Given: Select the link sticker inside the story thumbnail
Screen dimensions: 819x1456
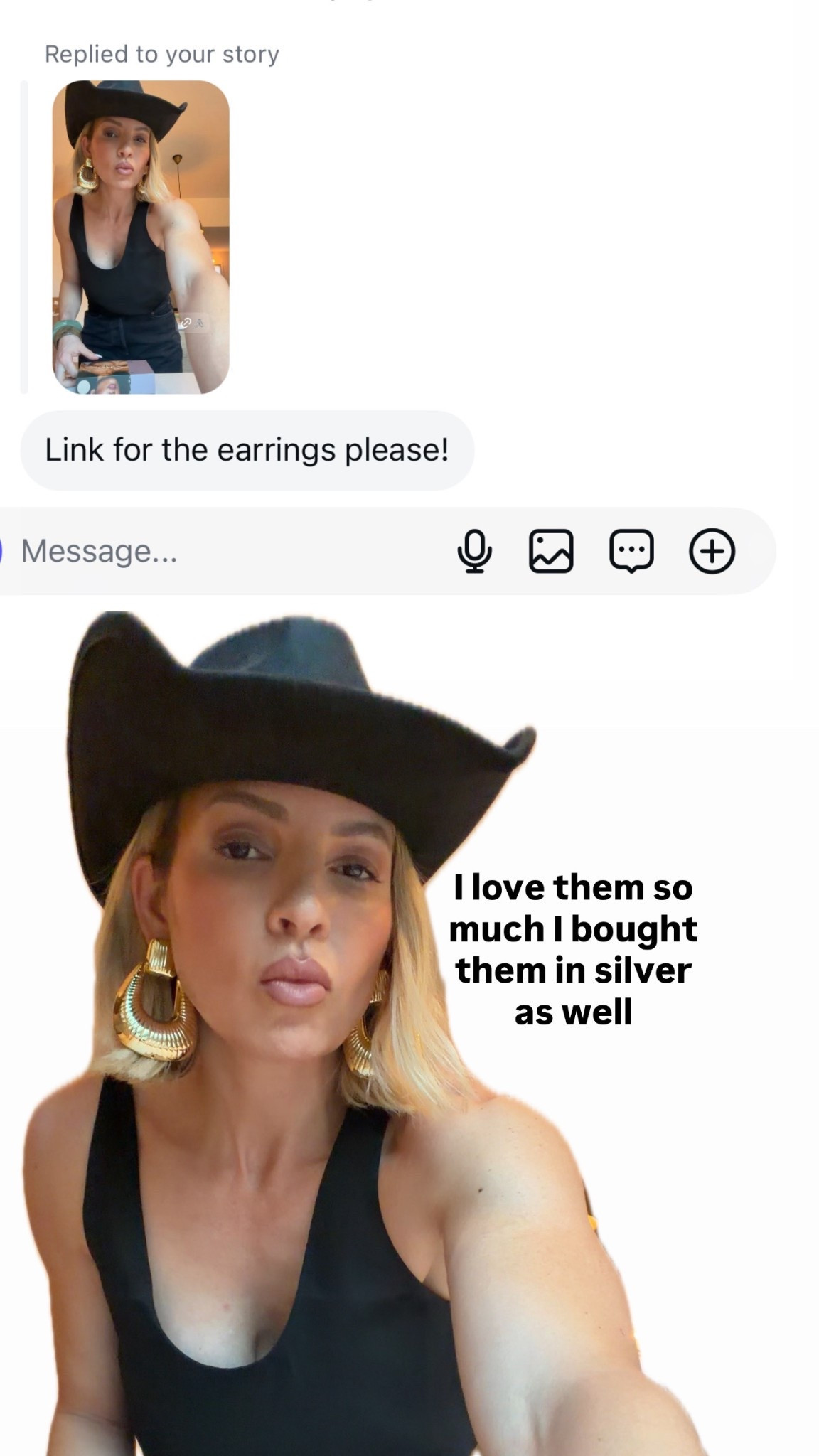Looking at the screenshot, I should click(x=186, y=323).
